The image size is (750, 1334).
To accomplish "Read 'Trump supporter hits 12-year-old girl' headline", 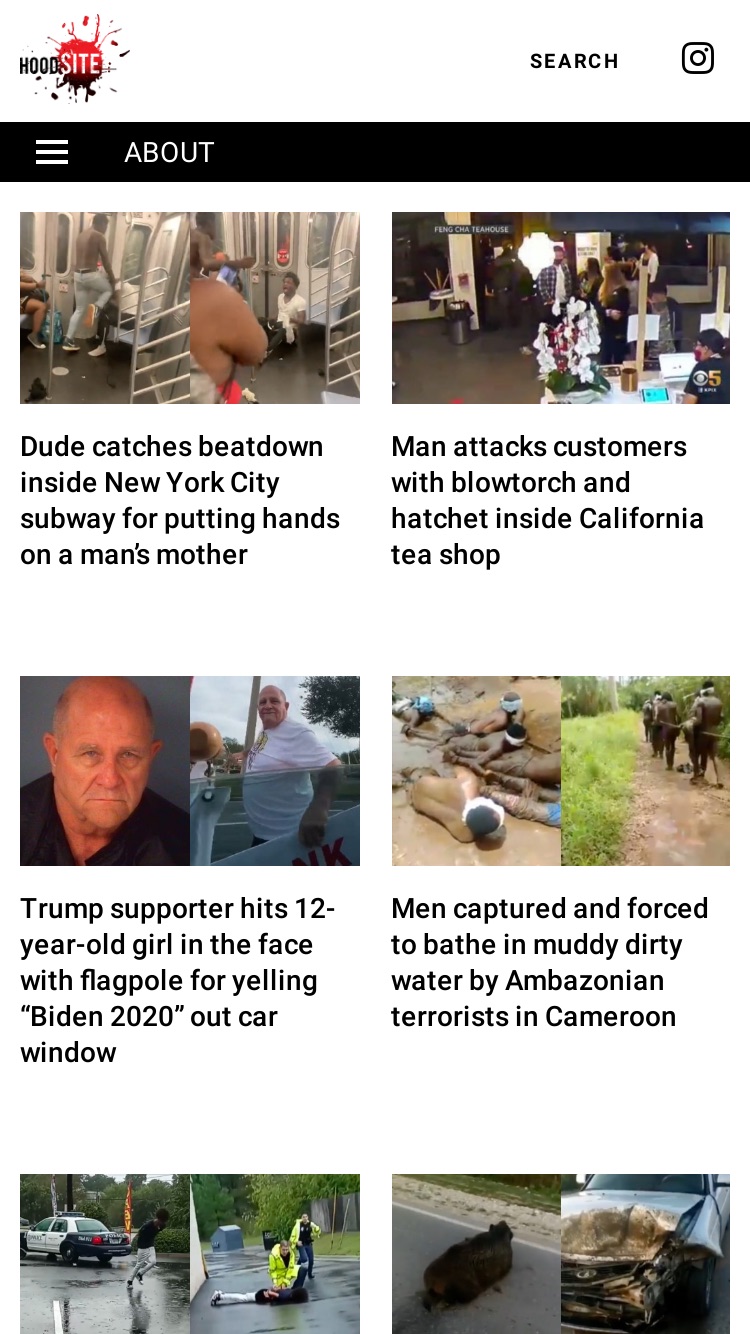I will pos(178,980).
